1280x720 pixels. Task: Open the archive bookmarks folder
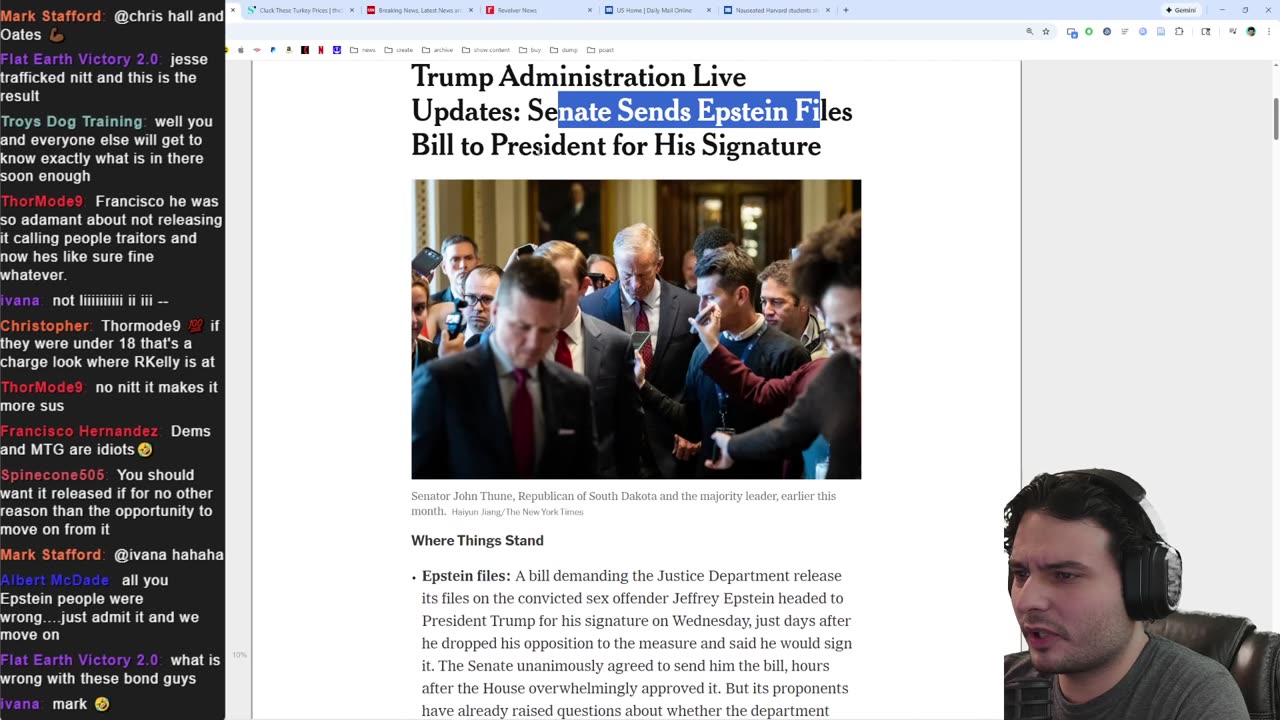pyautogui.click(x=437, y=50)
